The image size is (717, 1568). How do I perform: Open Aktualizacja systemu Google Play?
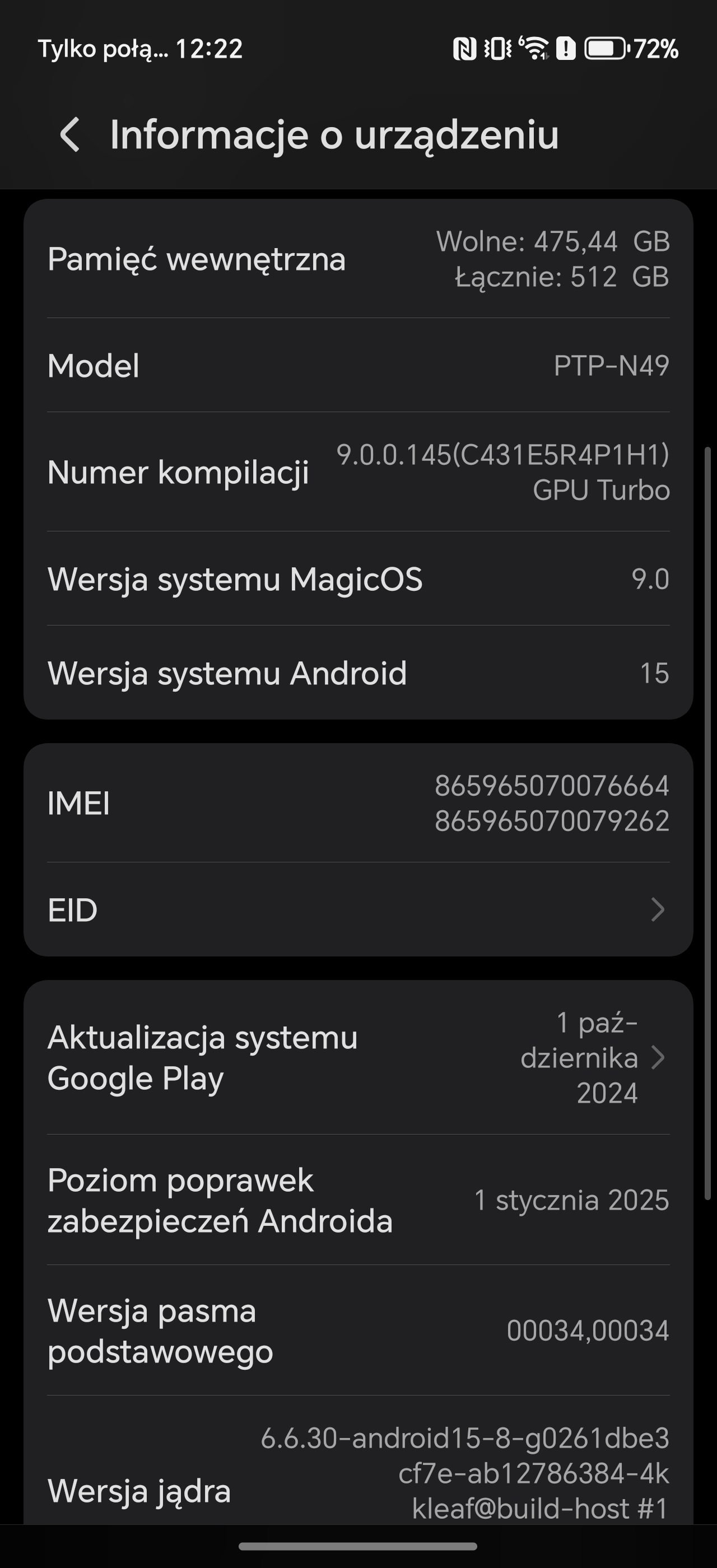click(x=358, y=1058)
